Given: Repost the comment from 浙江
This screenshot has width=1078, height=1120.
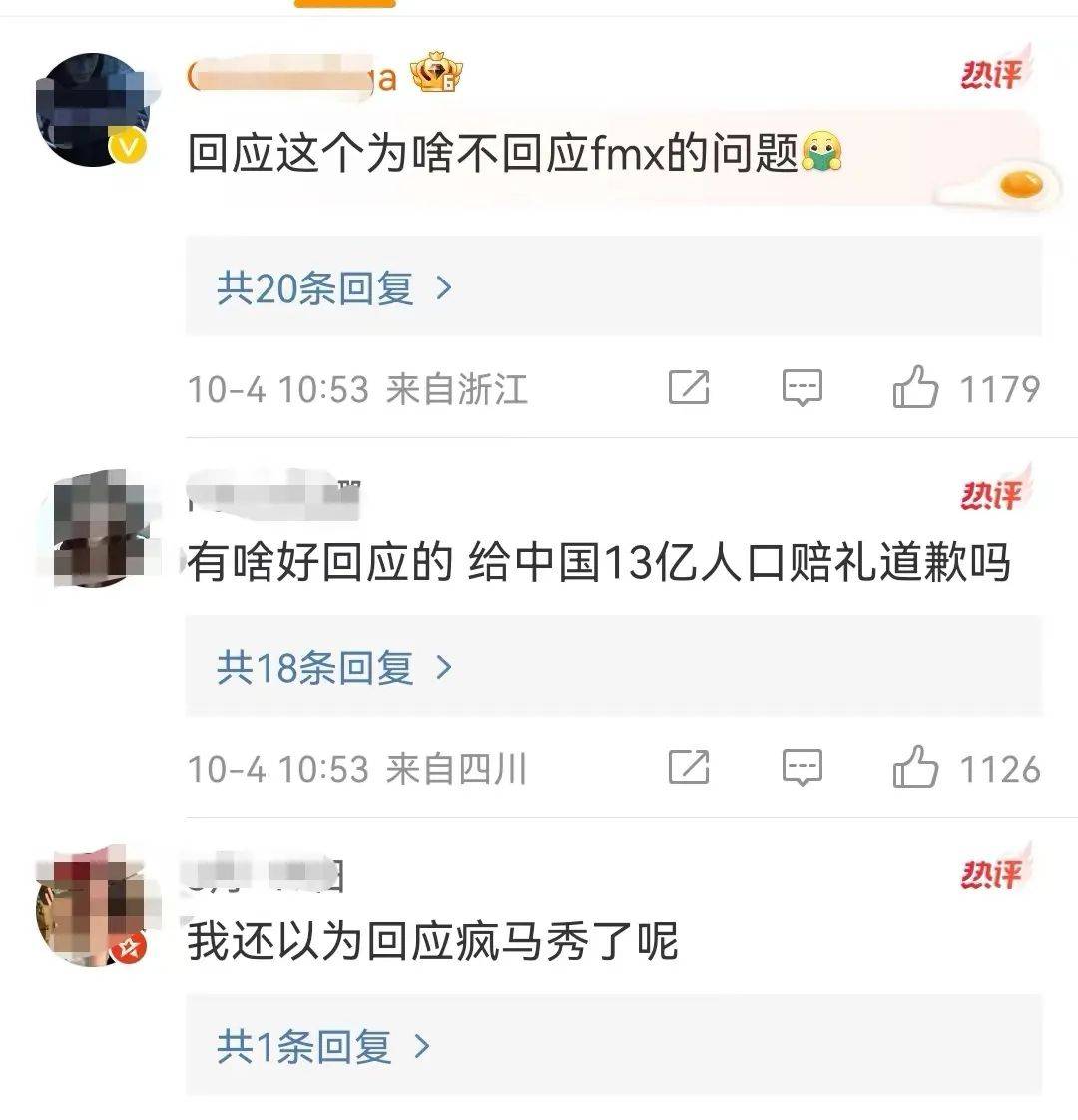Looking at the screenshot, I should (689, 388).
